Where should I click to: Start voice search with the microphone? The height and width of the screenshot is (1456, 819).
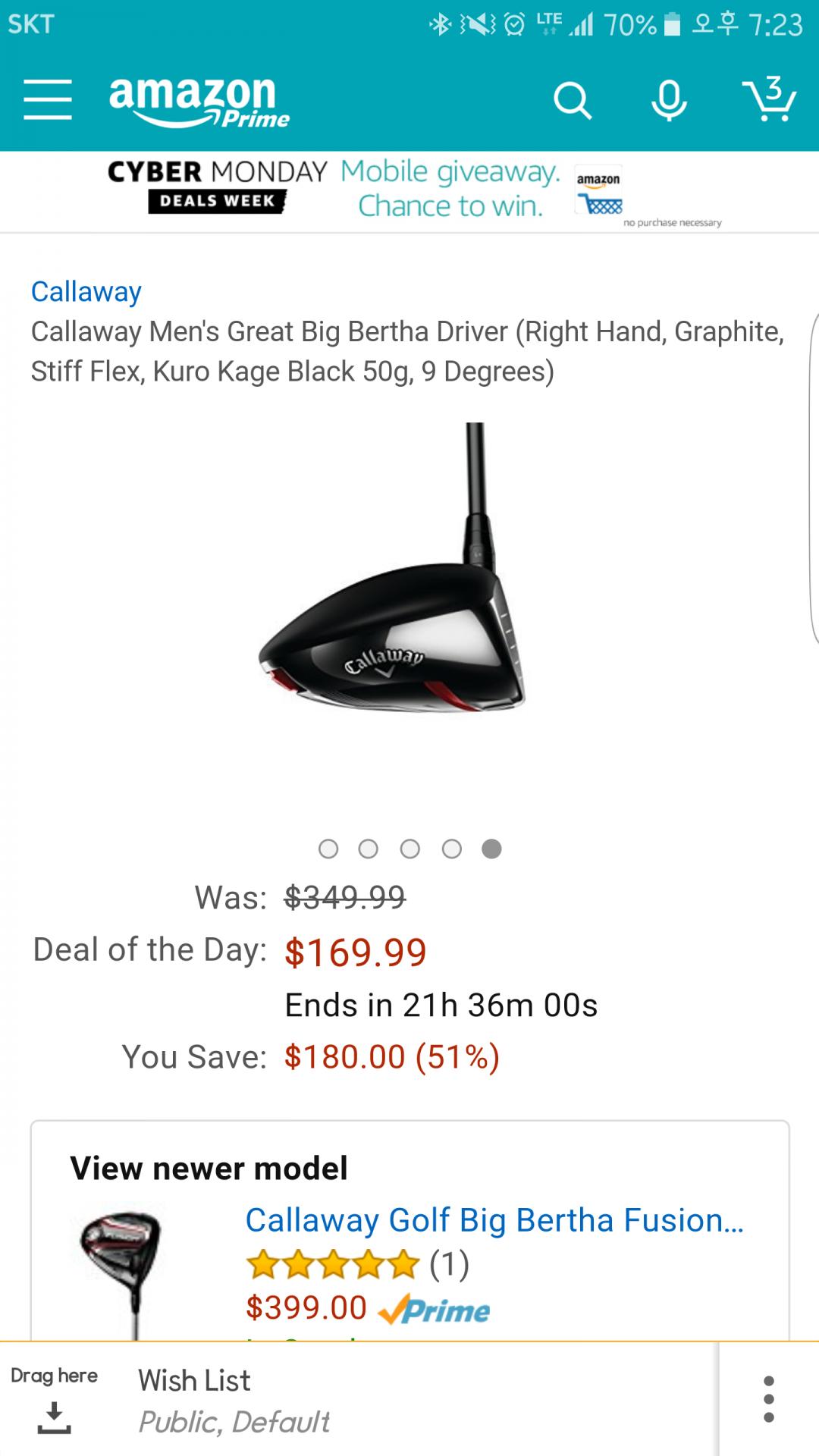coord(669,100)
